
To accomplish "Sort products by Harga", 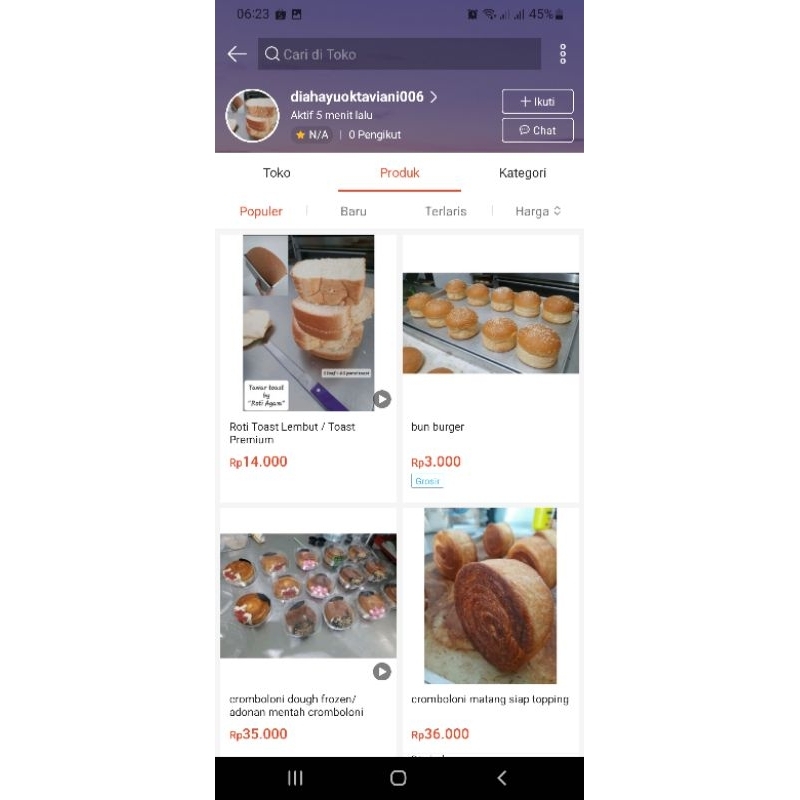I will pyautogui.click(x=538, y=211).
